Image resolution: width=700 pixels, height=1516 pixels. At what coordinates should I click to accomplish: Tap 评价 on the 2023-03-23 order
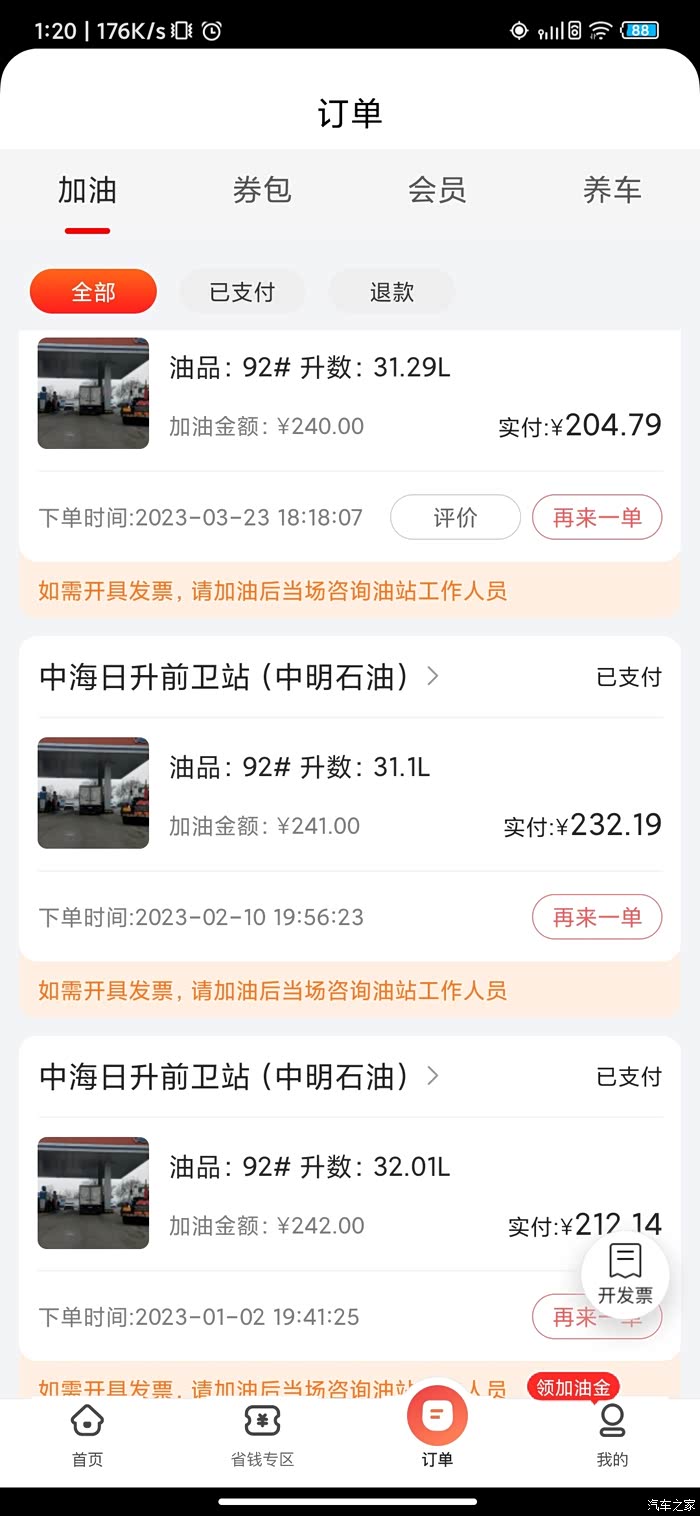click(455, 518)
